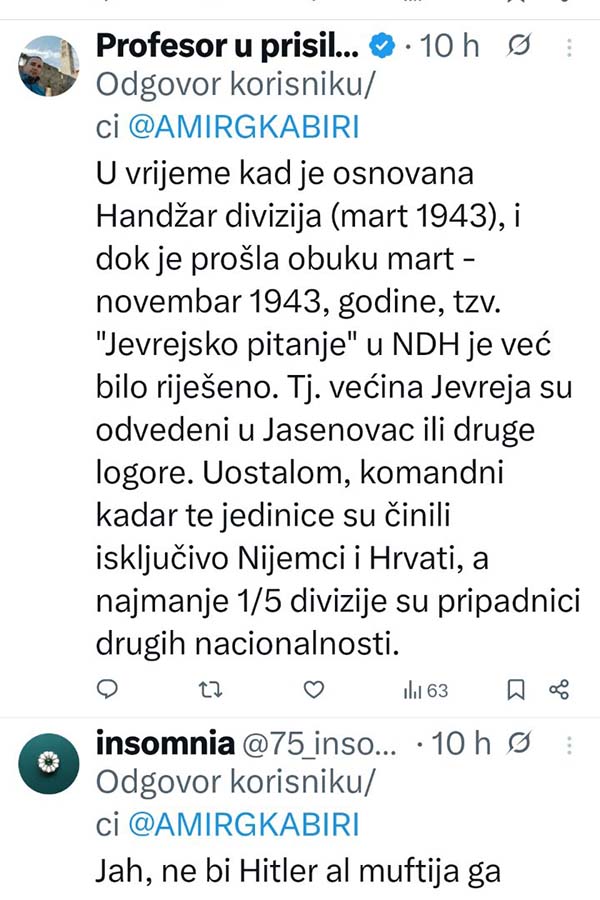600x900 pixels.
Task: Open Profesor u prisil... profile picture
Action: point(49,66)
